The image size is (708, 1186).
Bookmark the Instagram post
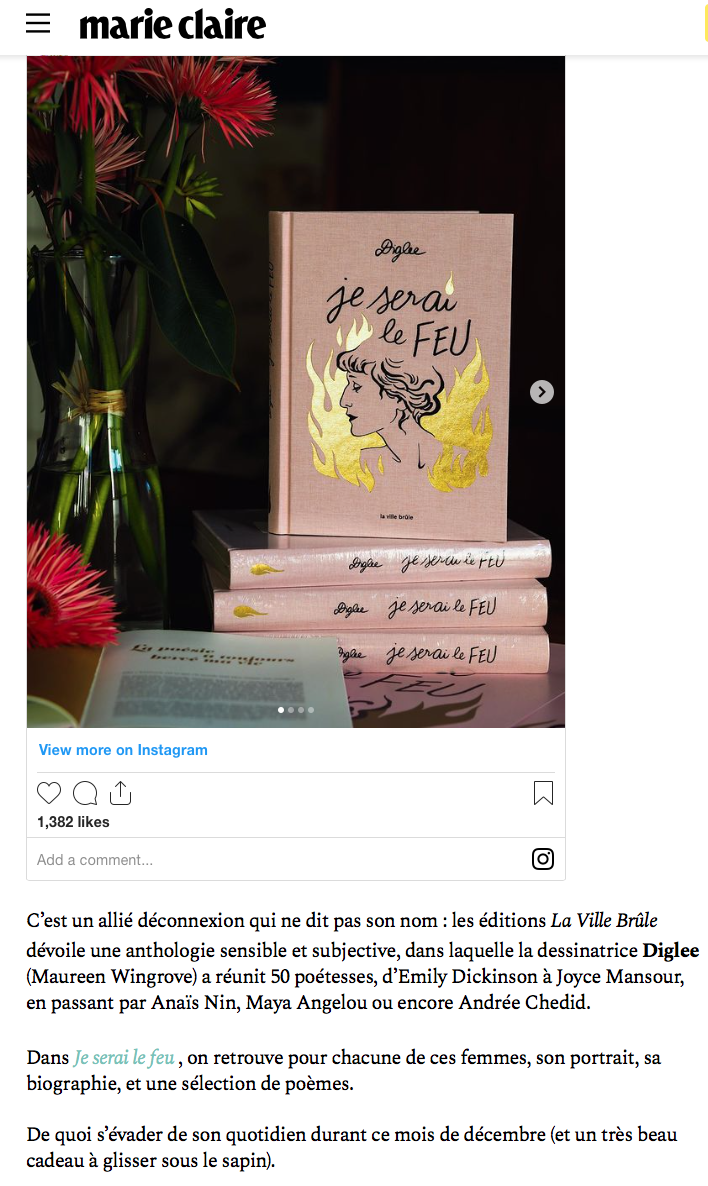tap(543, 793)
